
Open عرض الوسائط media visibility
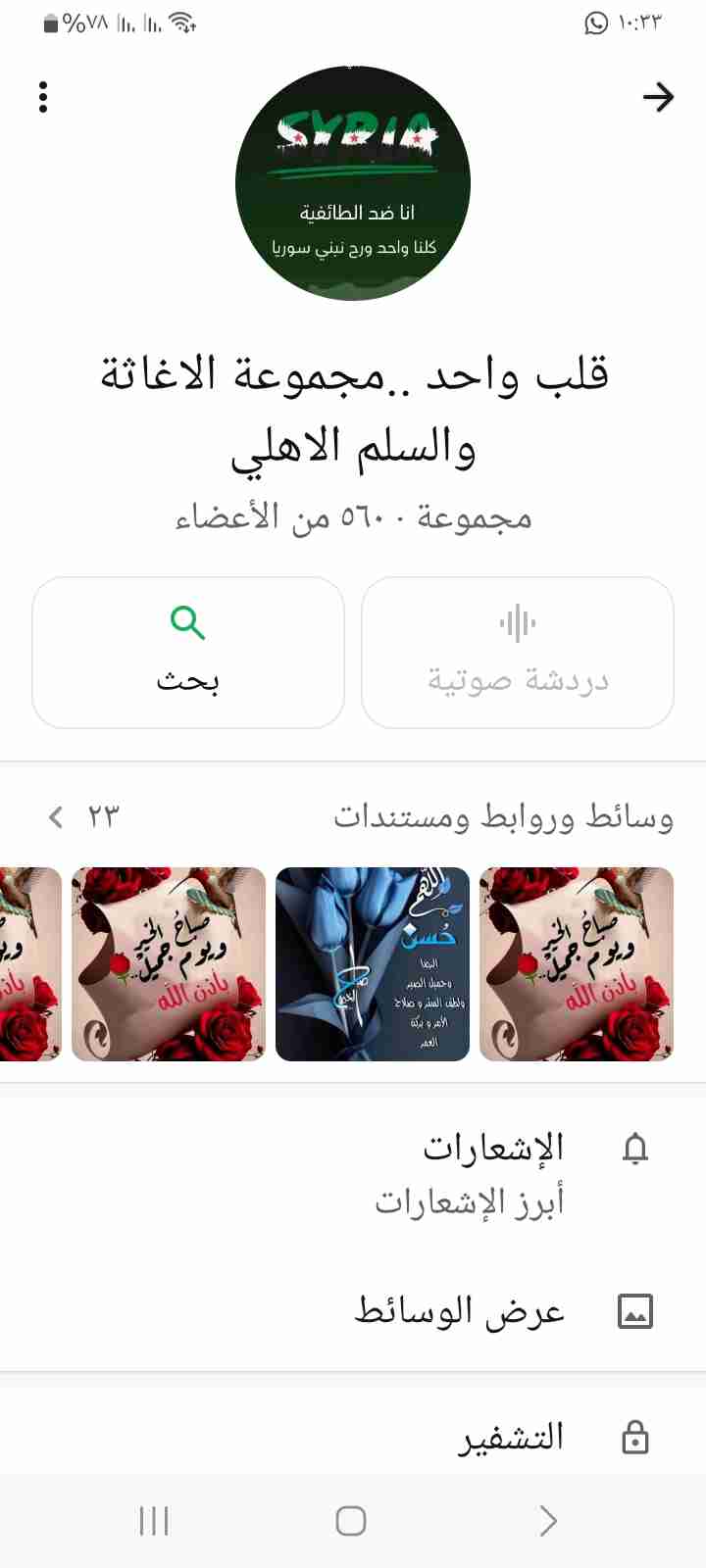click(461, 1311)
